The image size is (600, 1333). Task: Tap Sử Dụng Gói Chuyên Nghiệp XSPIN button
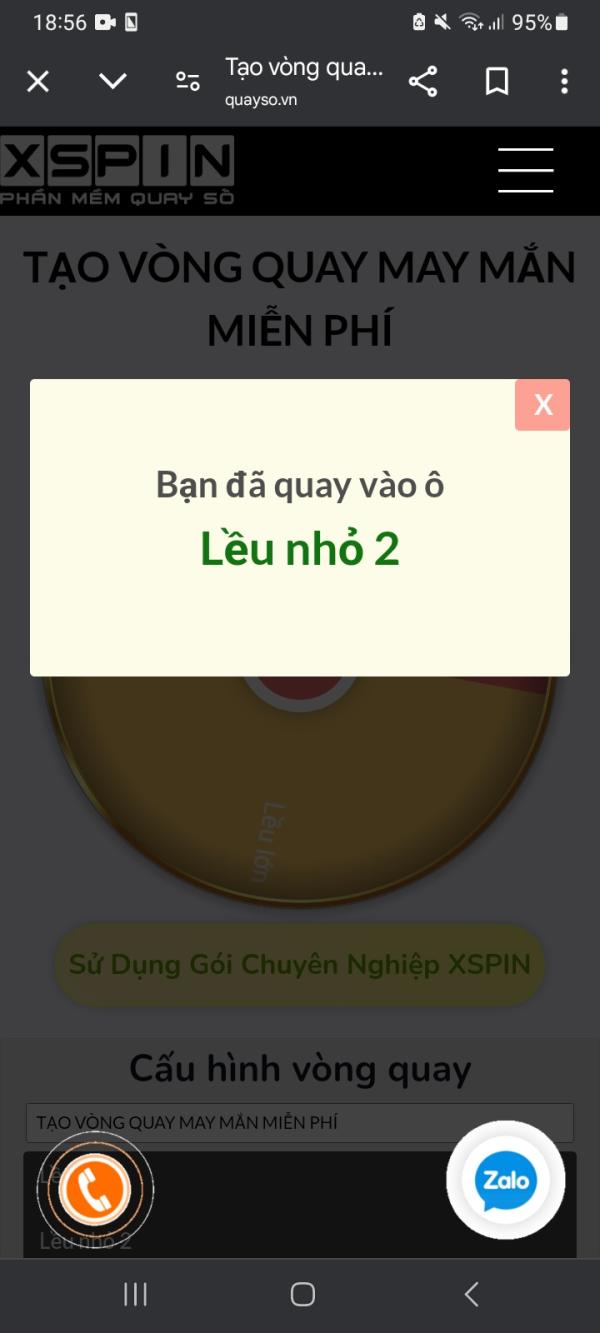(x=299, y=964)
